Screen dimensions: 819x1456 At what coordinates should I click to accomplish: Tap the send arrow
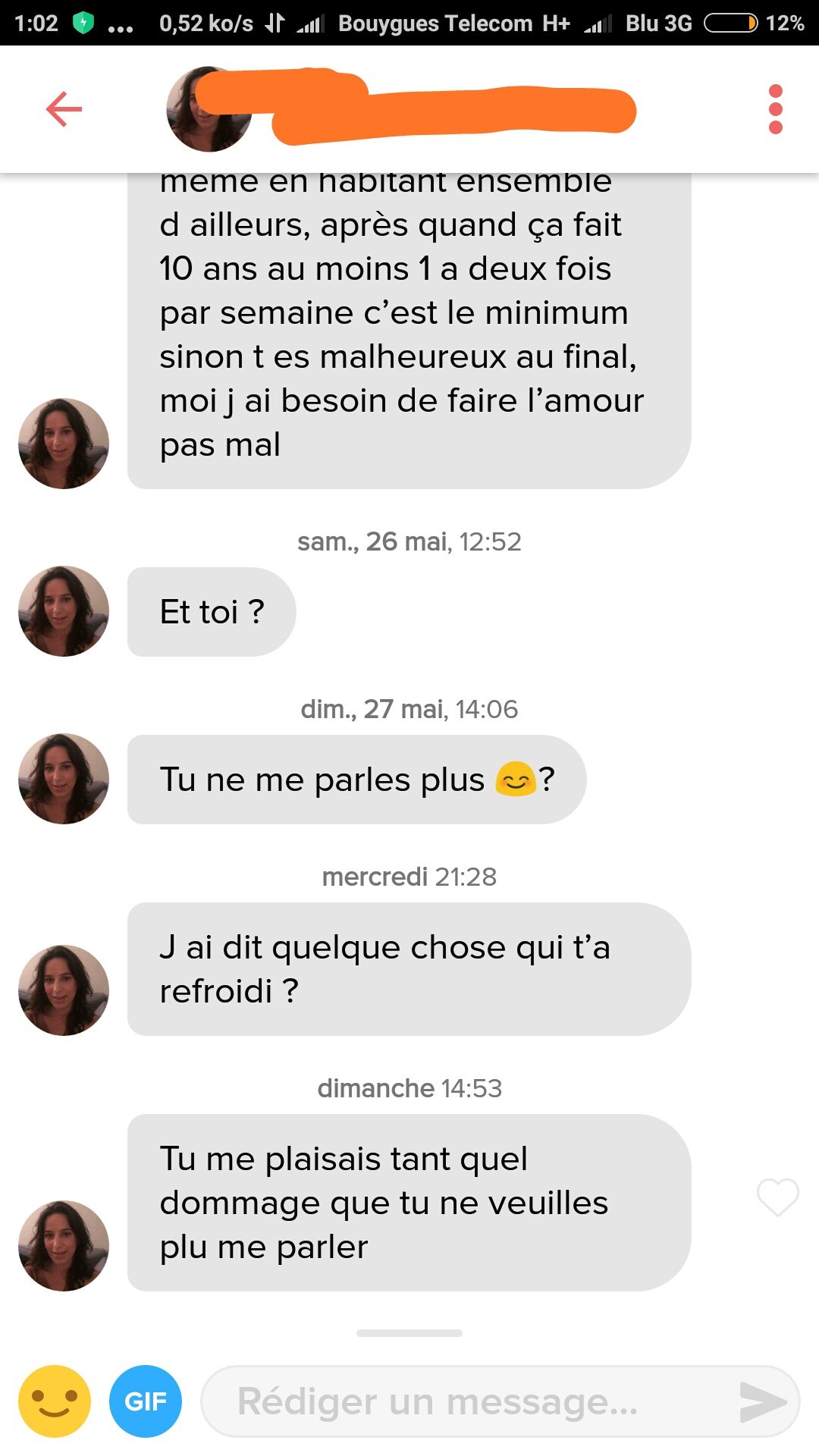click(763, 1401)
